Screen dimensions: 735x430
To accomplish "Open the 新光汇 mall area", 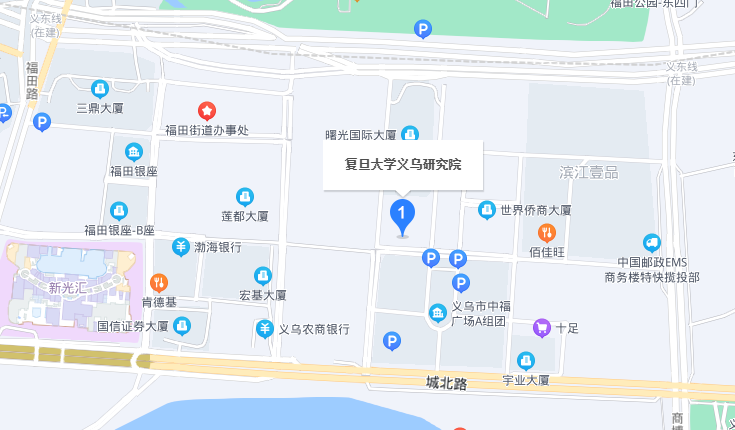I will click(62, 285).
